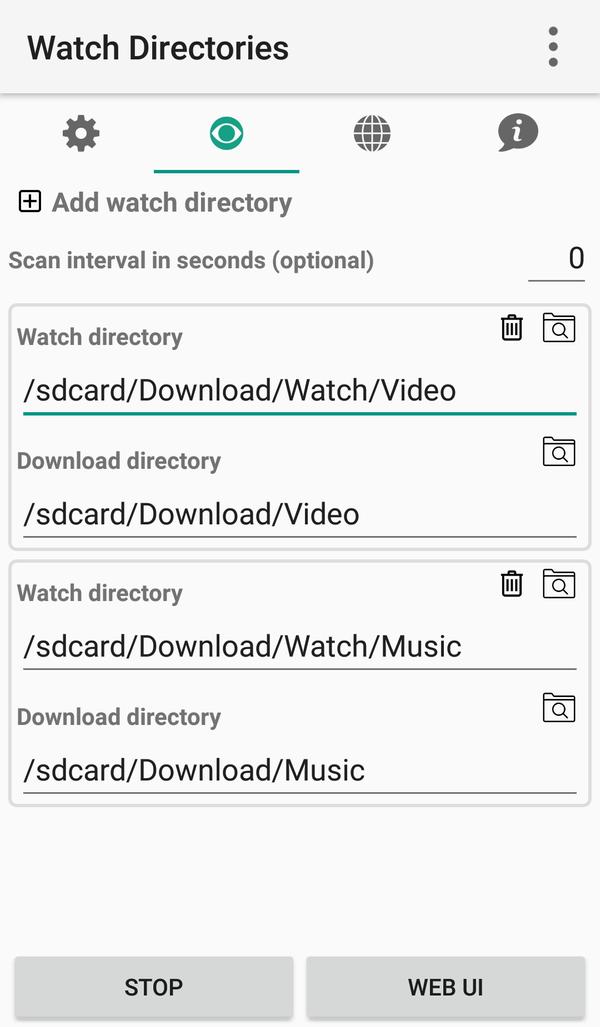
Task: Select the eye watch directories tab
Action: [227, 133]
